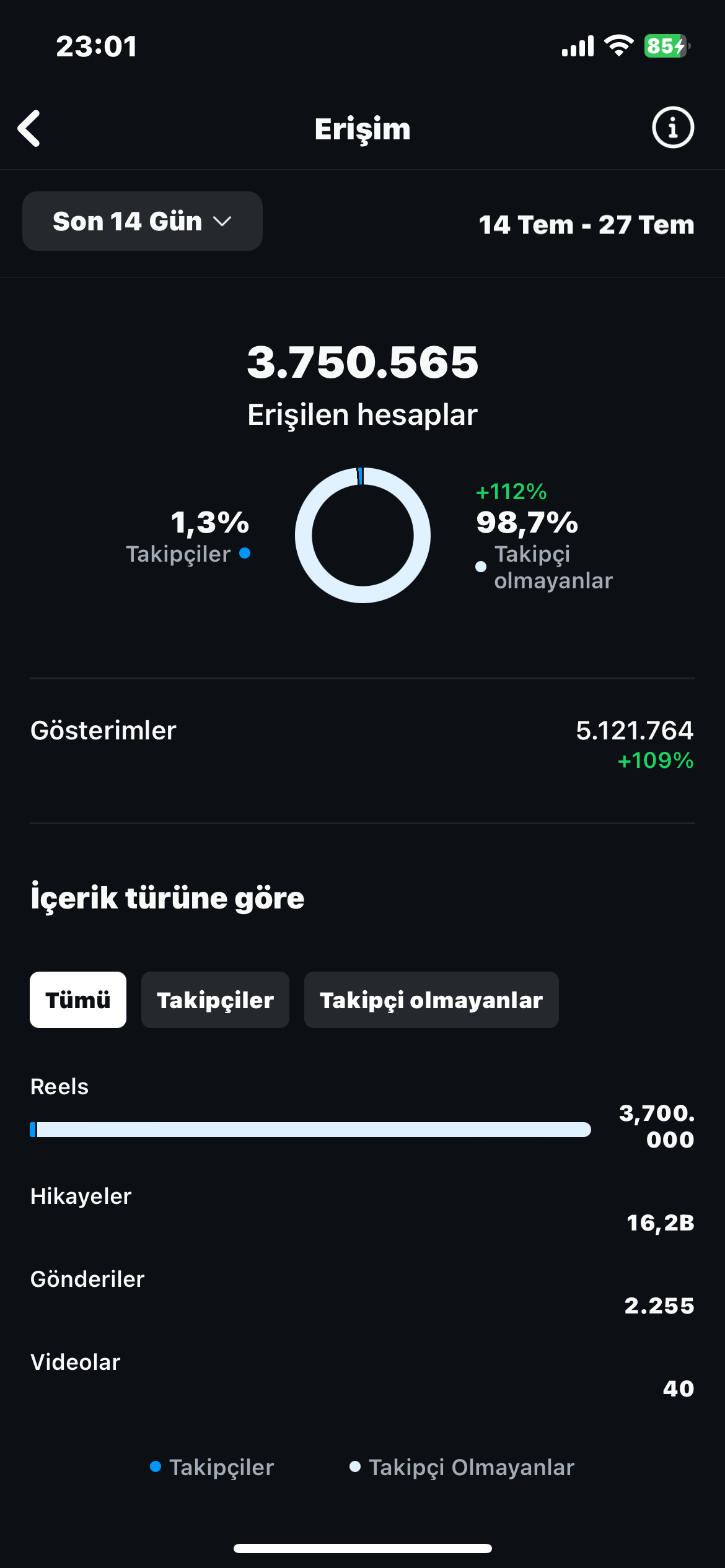Switch to the Takipçi olmayanlar chip
725x1568 pixels.
pyautogui.click(x=431, y=1000)
